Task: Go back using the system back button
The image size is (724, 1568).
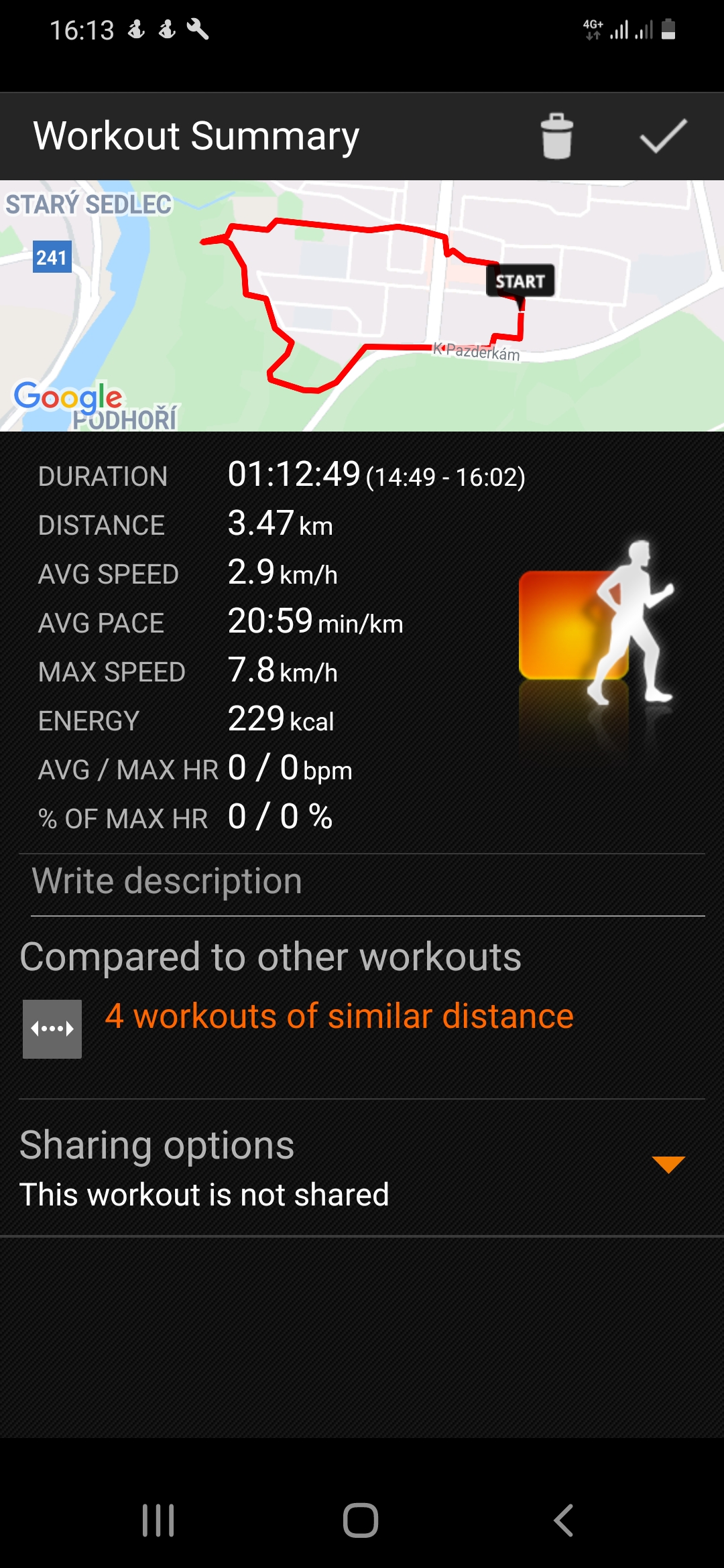Action: pyautogui.click(x=564, y=1520)
